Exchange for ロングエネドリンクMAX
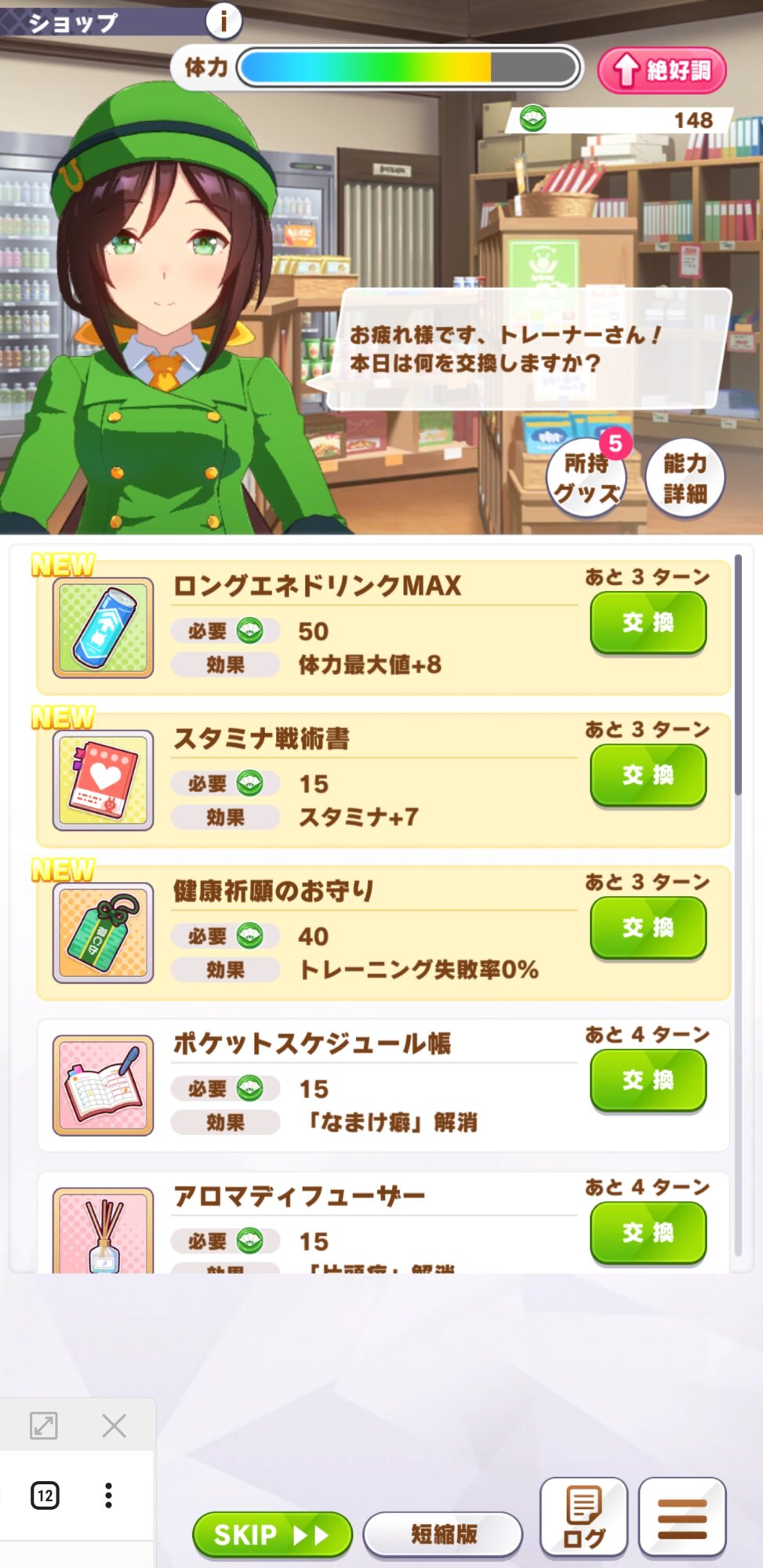 click(648, 622)
